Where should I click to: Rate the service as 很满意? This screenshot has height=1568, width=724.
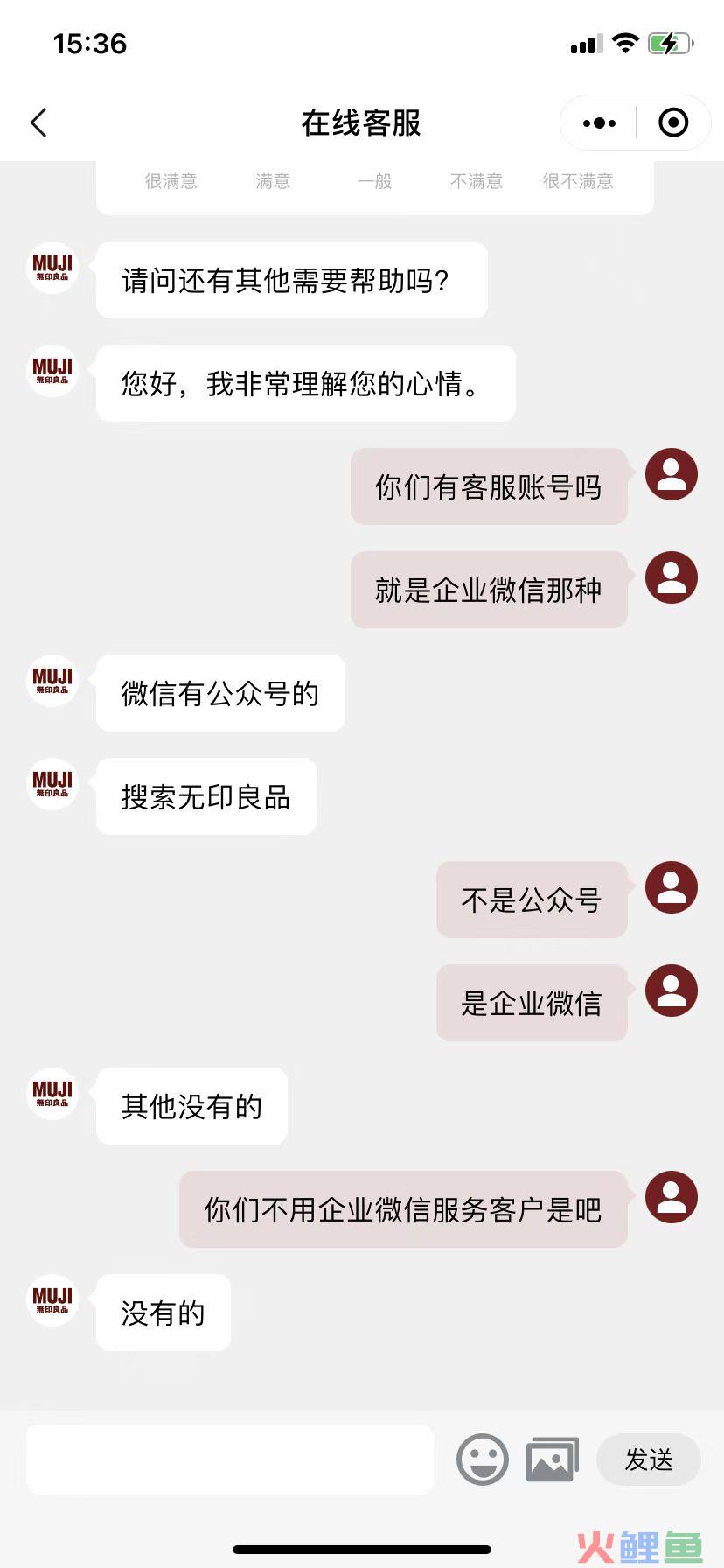[171, 181]
